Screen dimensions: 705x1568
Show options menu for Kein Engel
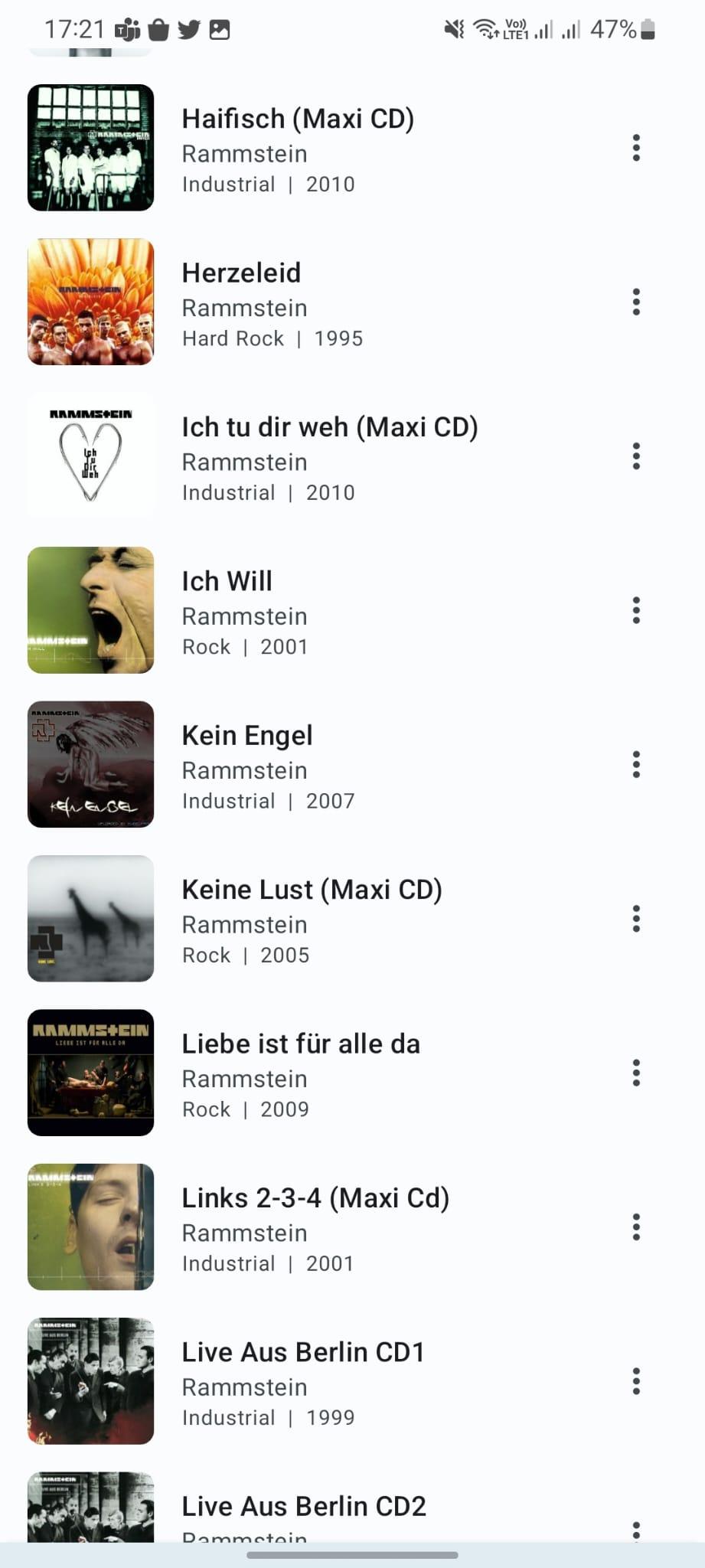point(636,764)
